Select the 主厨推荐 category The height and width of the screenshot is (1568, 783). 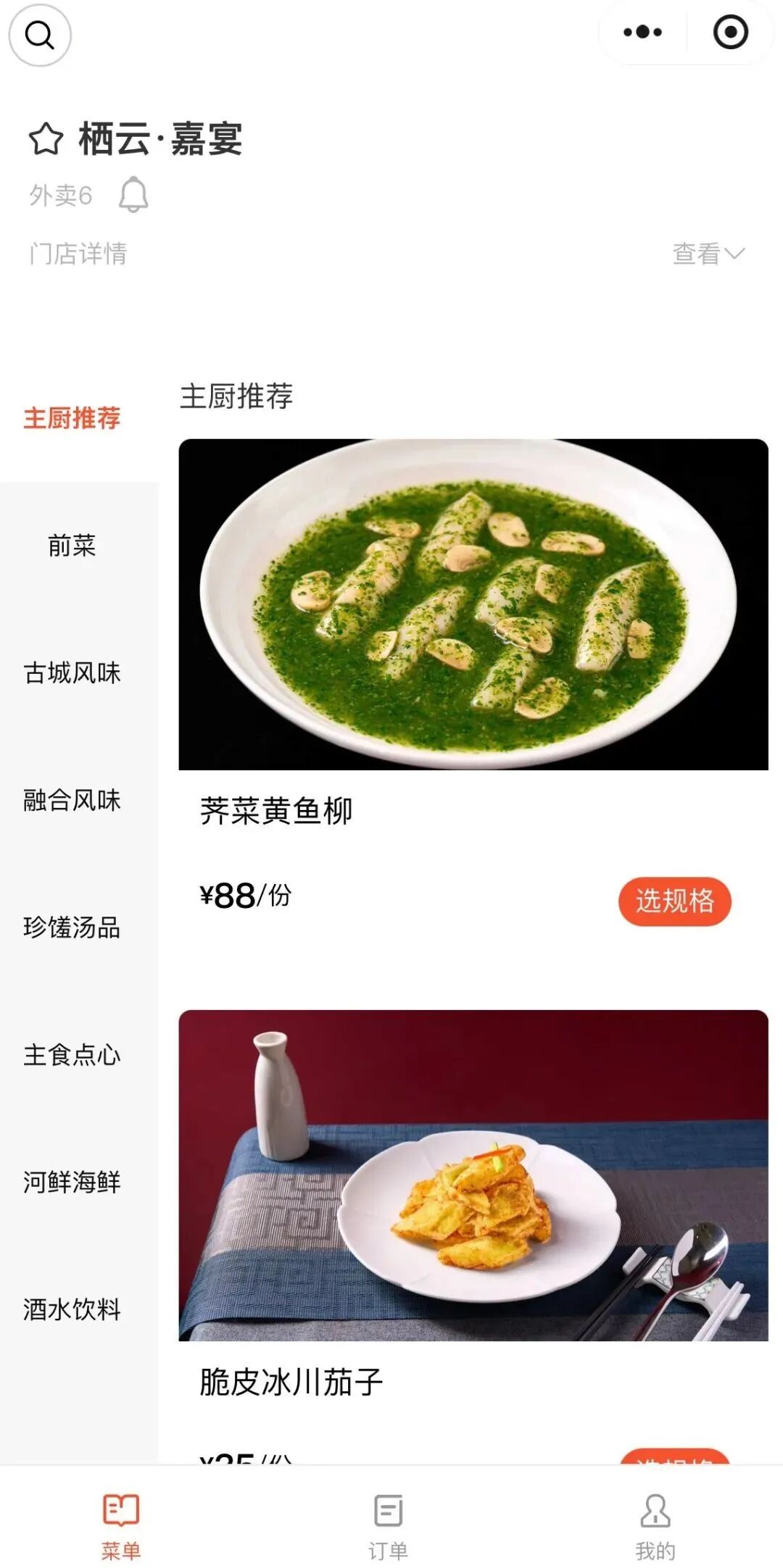click(72, 418)
